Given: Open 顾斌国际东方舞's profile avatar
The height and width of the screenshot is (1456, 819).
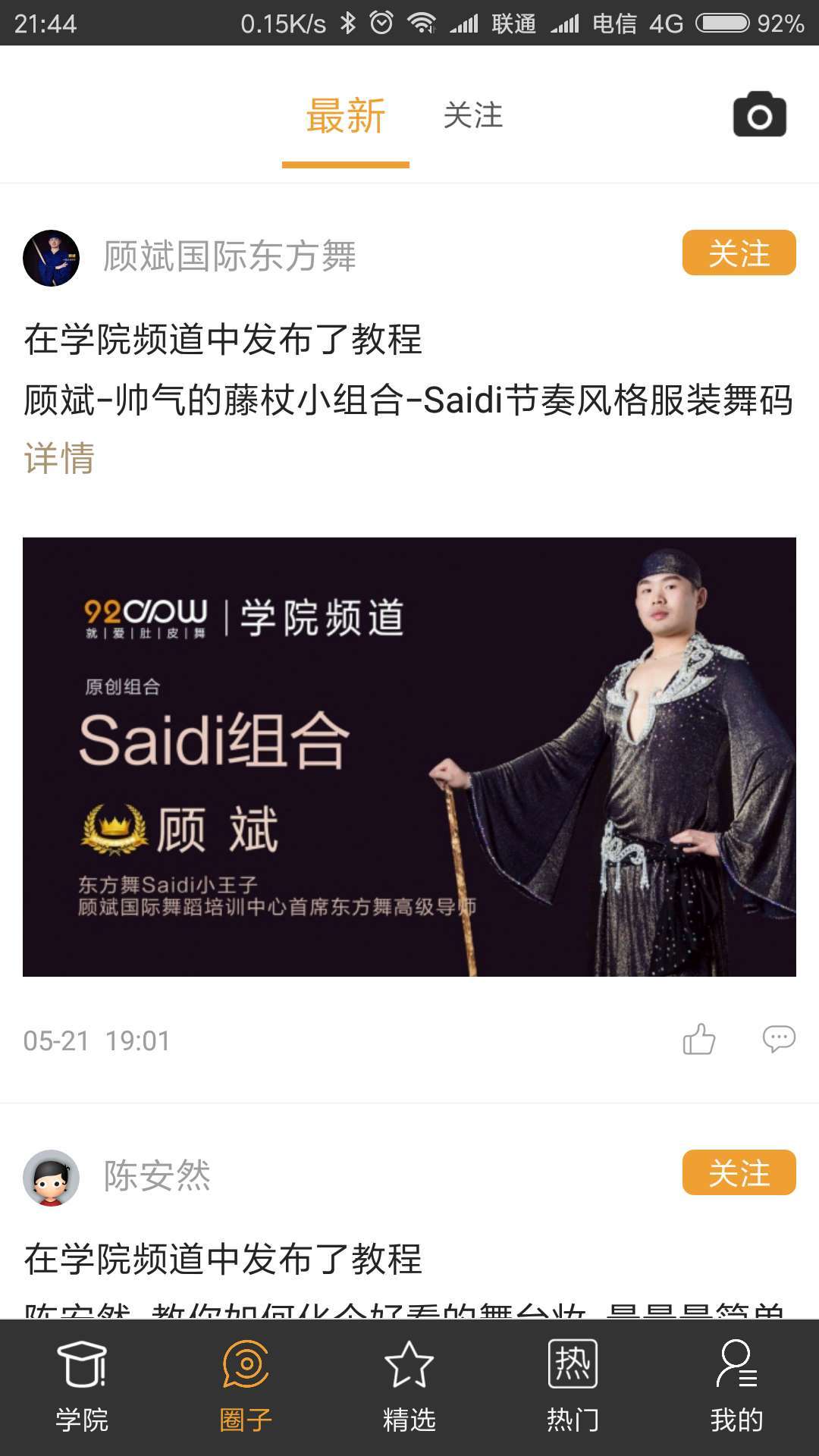Looking at the screenshot, I should pos(52,258).
